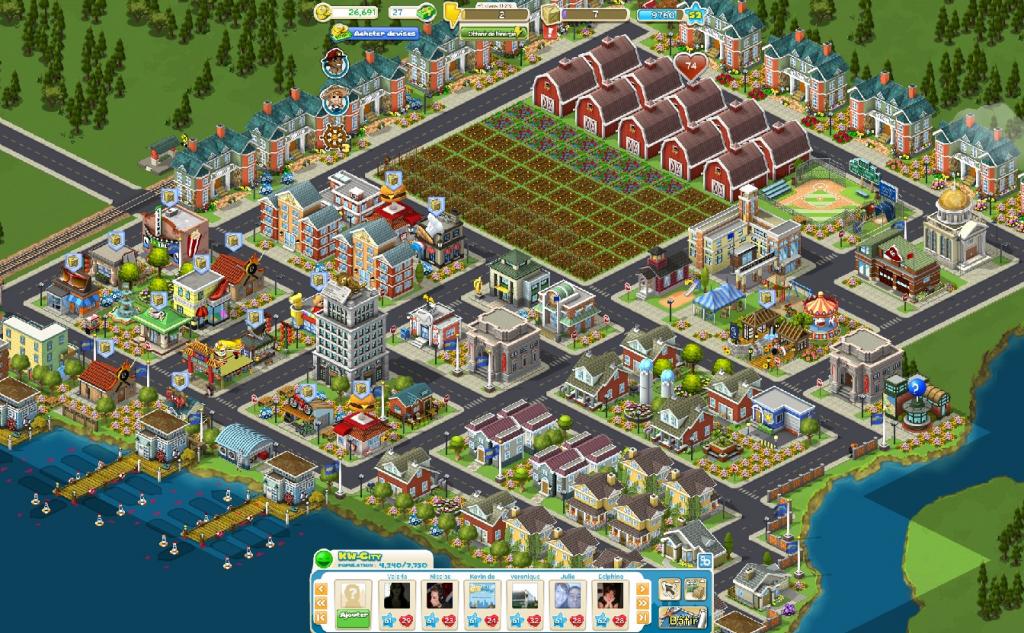Viewport: 1024px width, 633px height.
Task: Open the Bâtir build menu
Action: tap(683, 617)
